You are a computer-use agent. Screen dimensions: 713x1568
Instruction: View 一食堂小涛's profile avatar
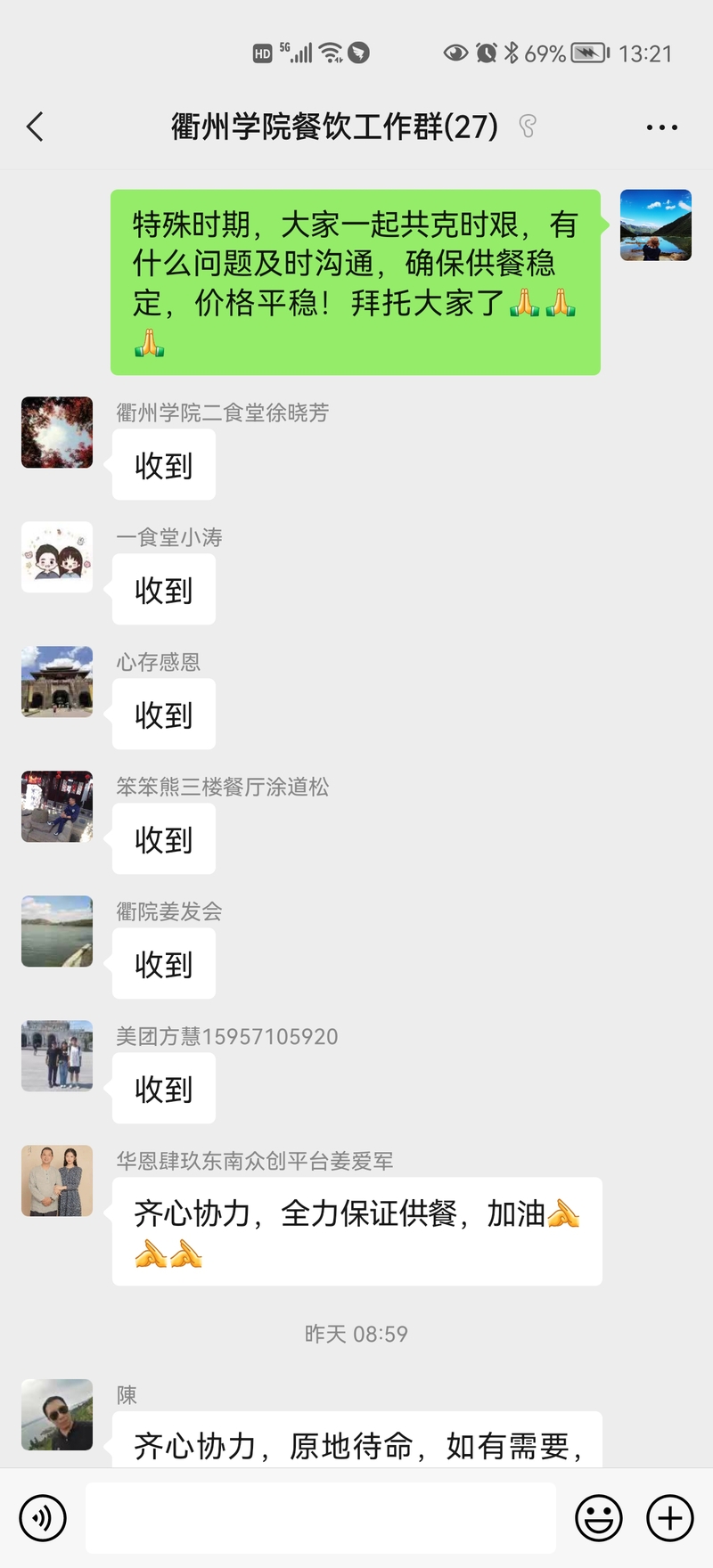pos(57,557)
